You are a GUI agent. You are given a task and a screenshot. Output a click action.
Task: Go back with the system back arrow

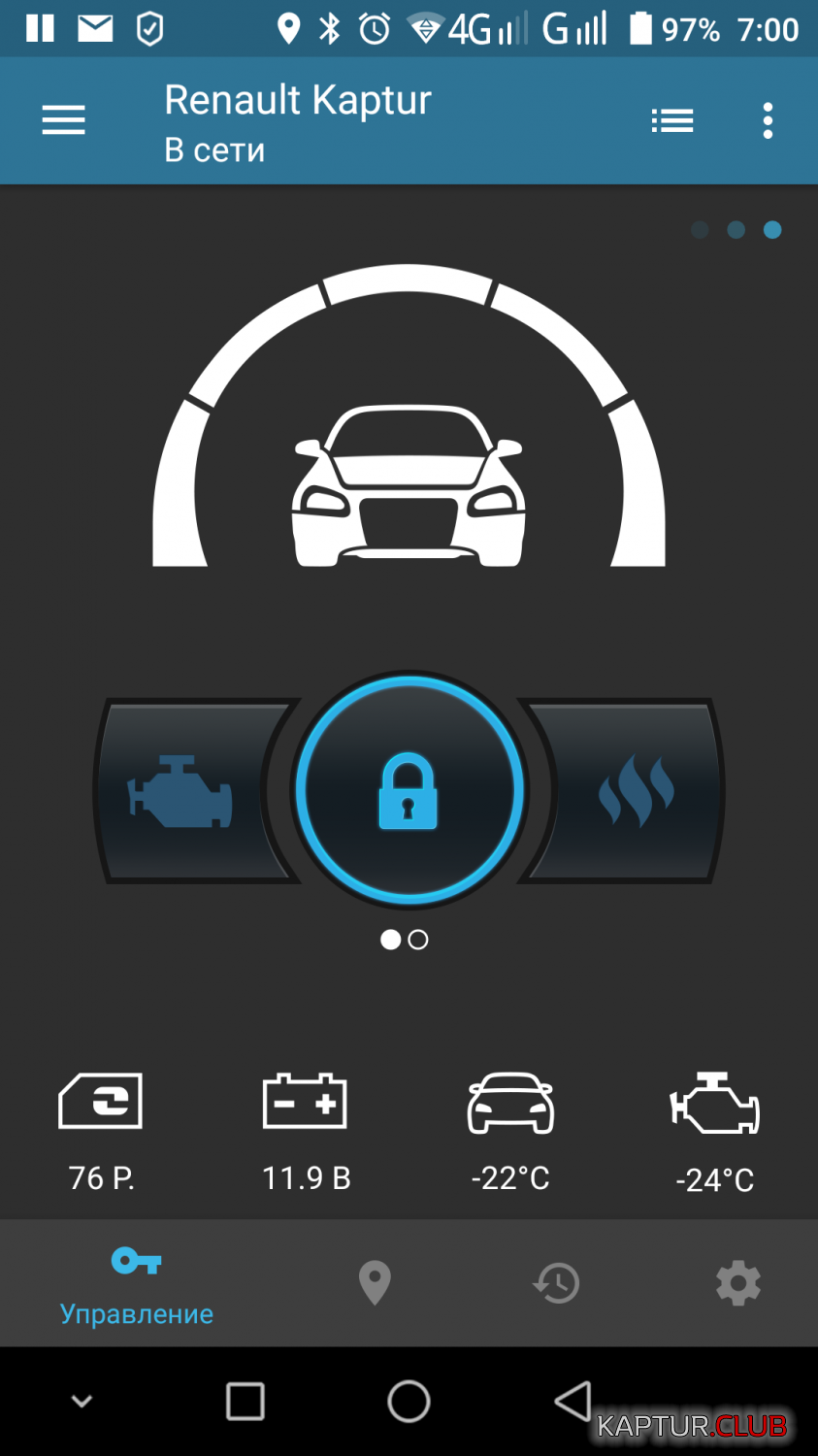coord(573,1401)
